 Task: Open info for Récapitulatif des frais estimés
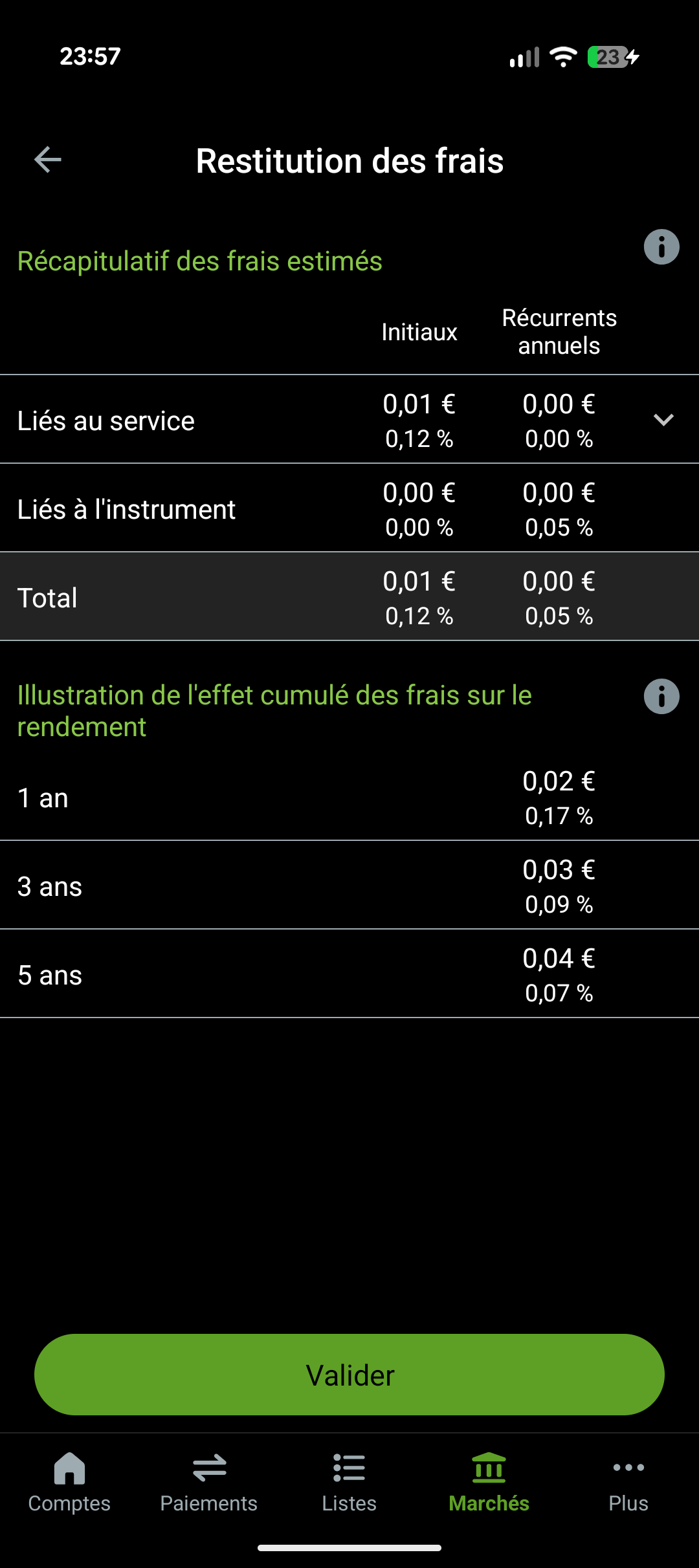tap(661, 247)
